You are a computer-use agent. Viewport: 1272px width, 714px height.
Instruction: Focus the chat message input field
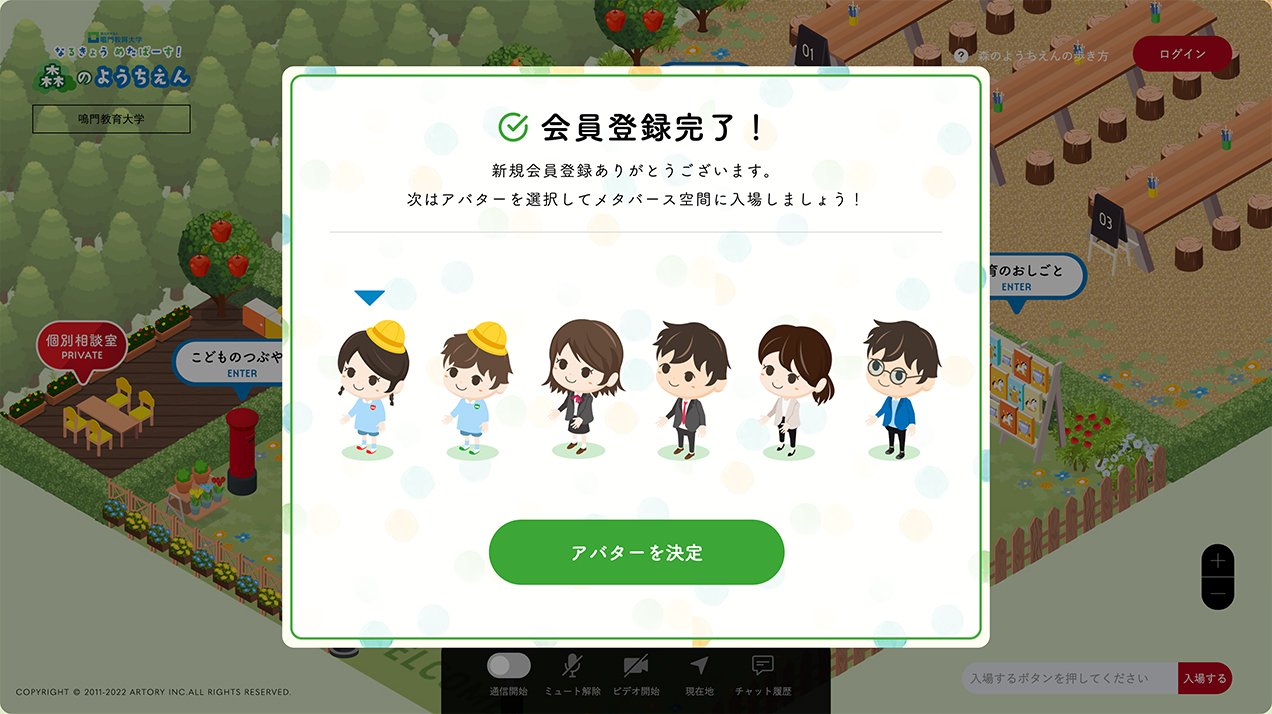pos(1068,678)
